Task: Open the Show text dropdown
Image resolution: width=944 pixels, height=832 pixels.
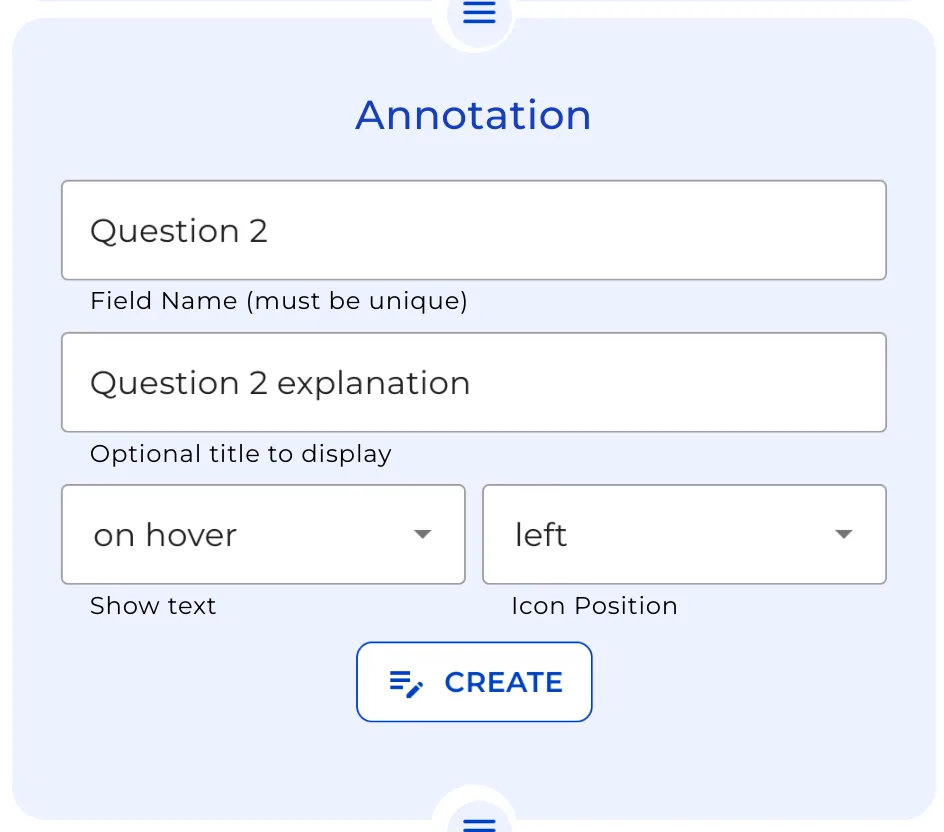Action: point(263,535)
